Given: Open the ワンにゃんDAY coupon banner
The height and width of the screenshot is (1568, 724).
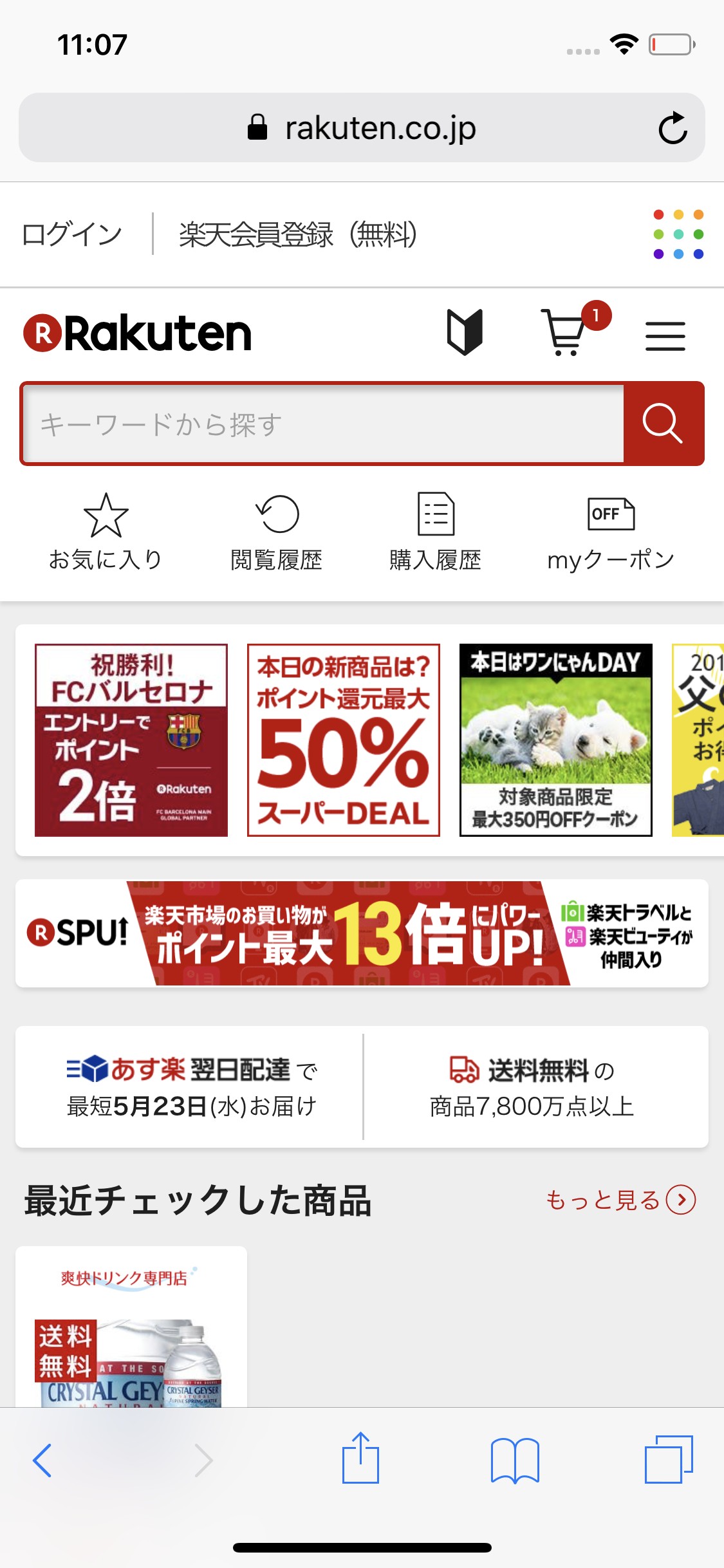Looking at the screenshot, I should coord(556,740).
